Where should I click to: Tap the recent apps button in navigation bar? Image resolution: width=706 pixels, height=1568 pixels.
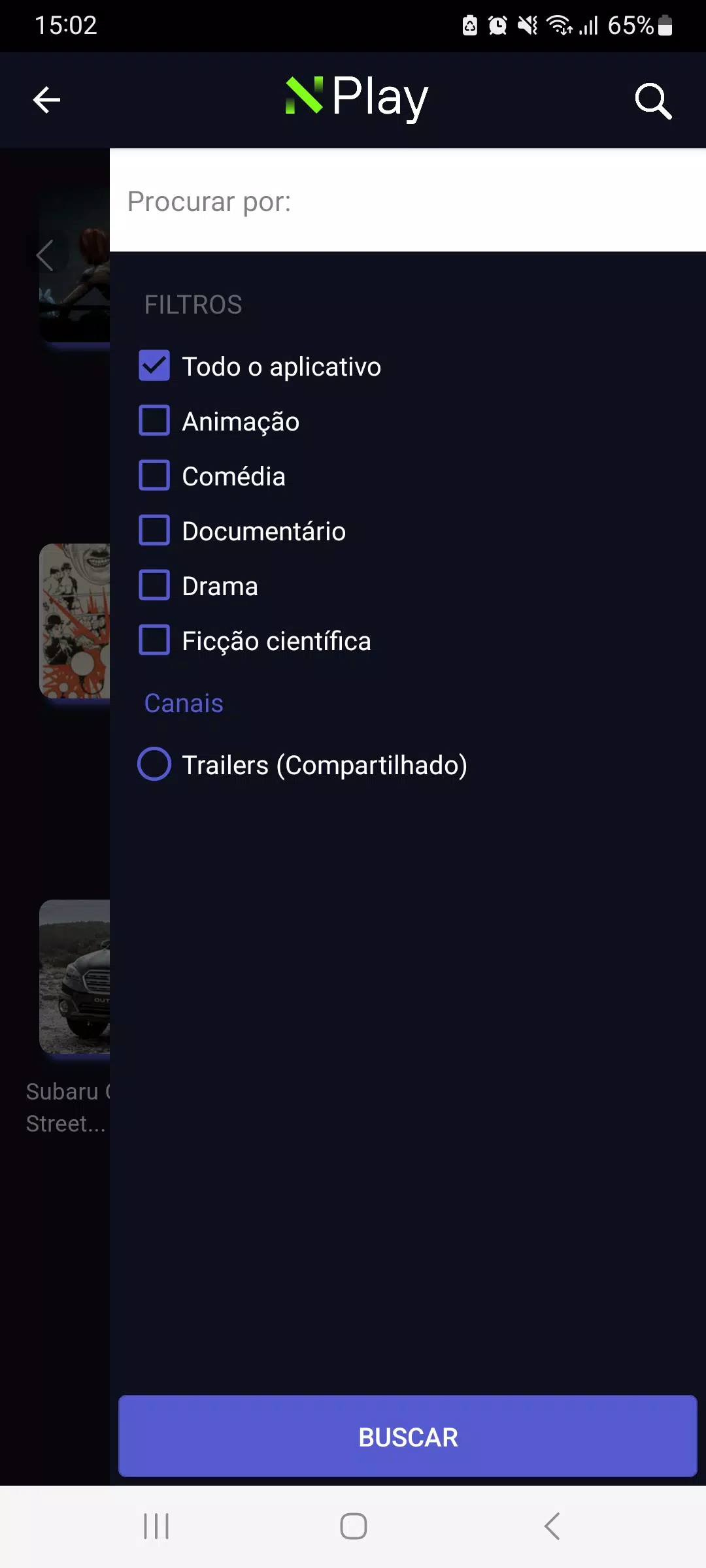point(156,1527)
